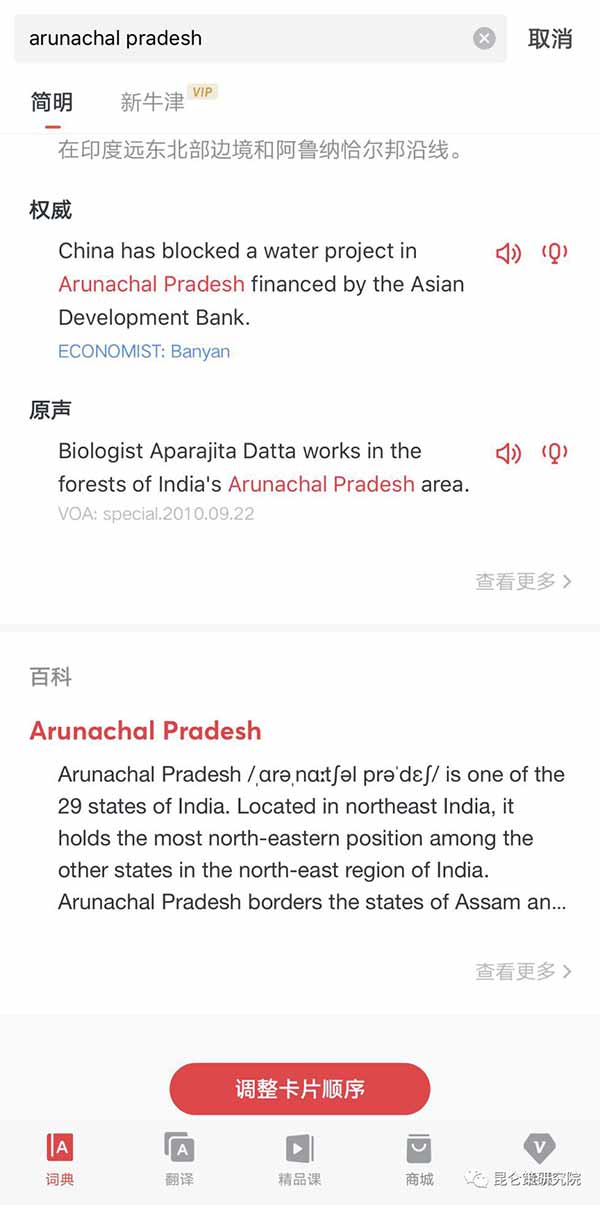This screenshot has width=600, height=1205.
Task: Go to the 词典 dictionary tab
Action: pyautogui.click(x=60, y=1160)
